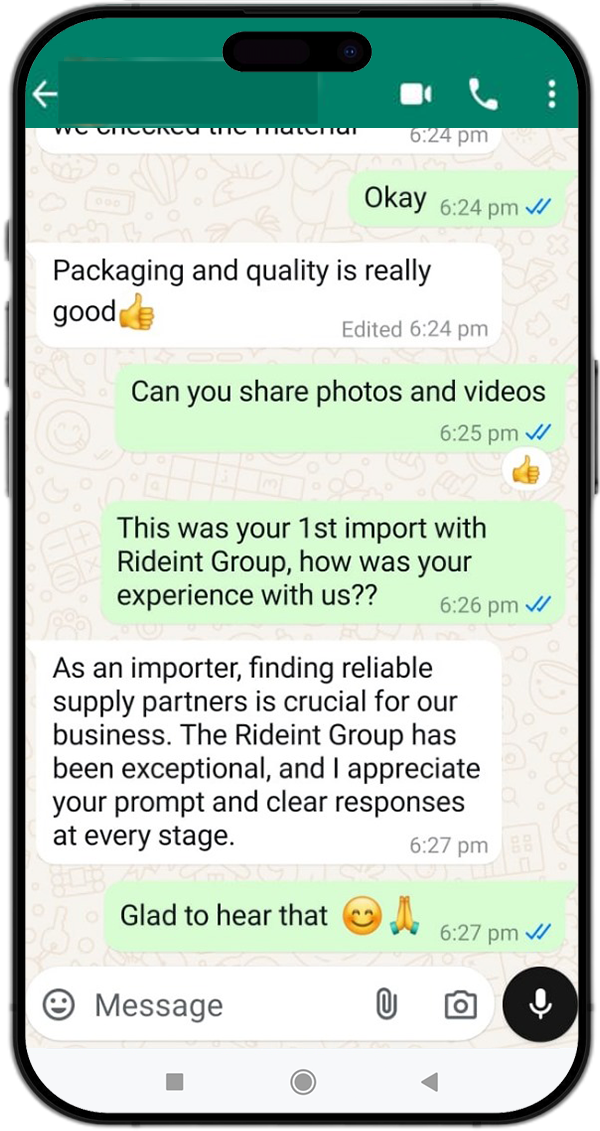This screenshot has width=600, height=1131.
Task: Tap the system home button
Action: click(x=302, y=1081)
